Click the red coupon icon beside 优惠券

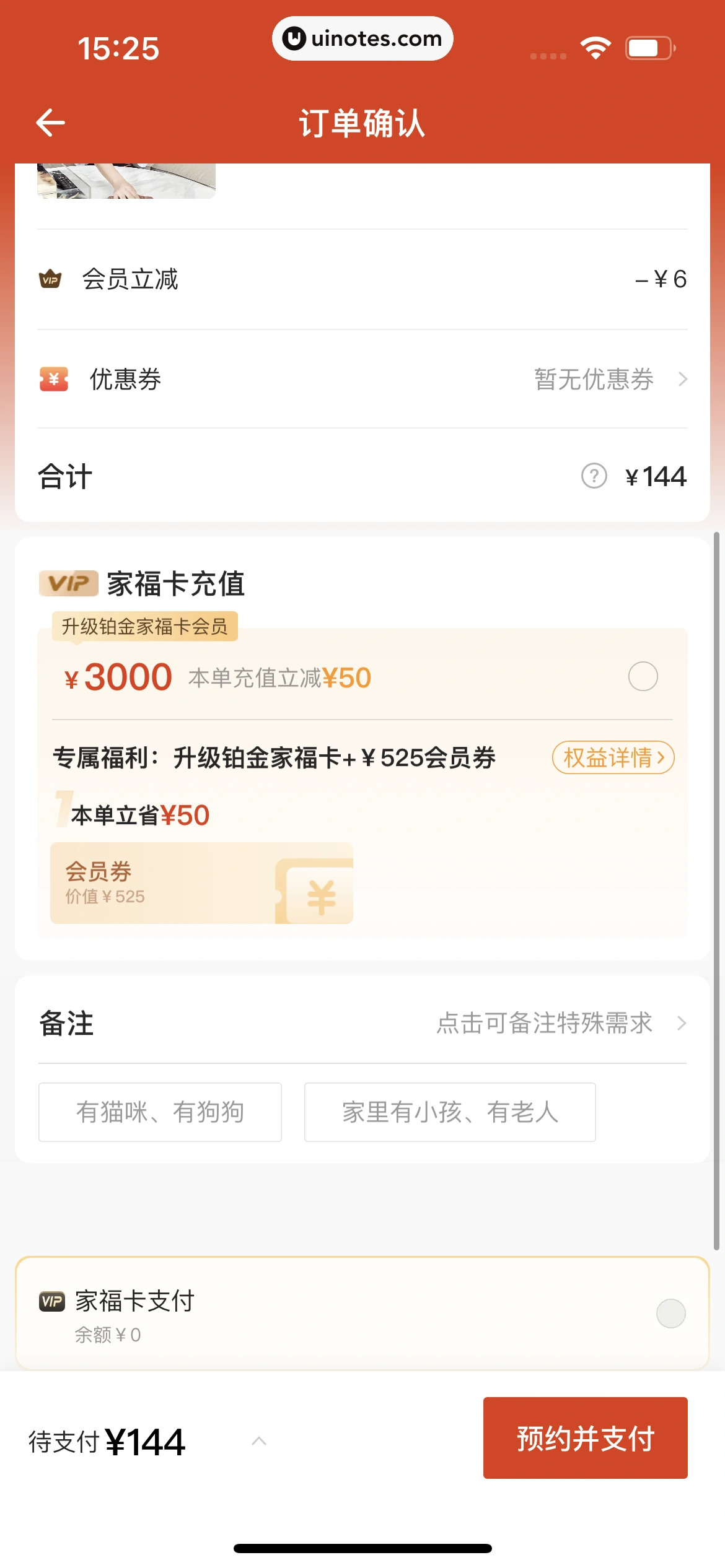pyautogui.click(x=52, y=380)
